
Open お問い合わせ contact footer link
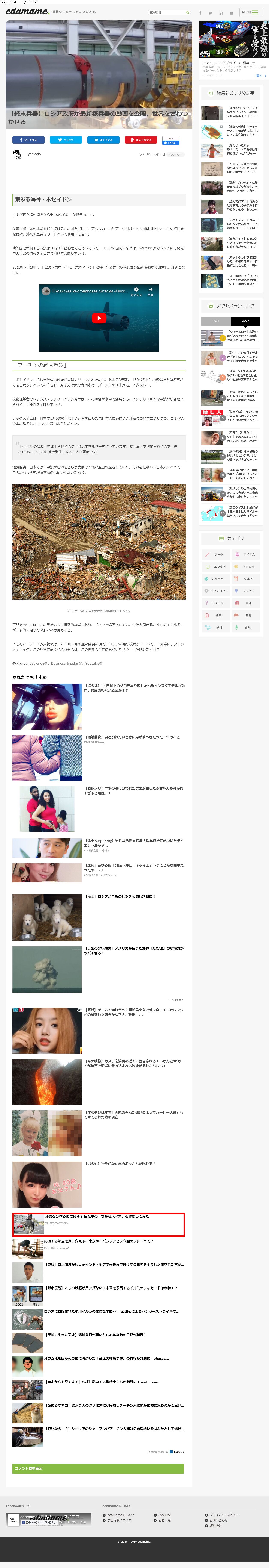coord(219,1520)
